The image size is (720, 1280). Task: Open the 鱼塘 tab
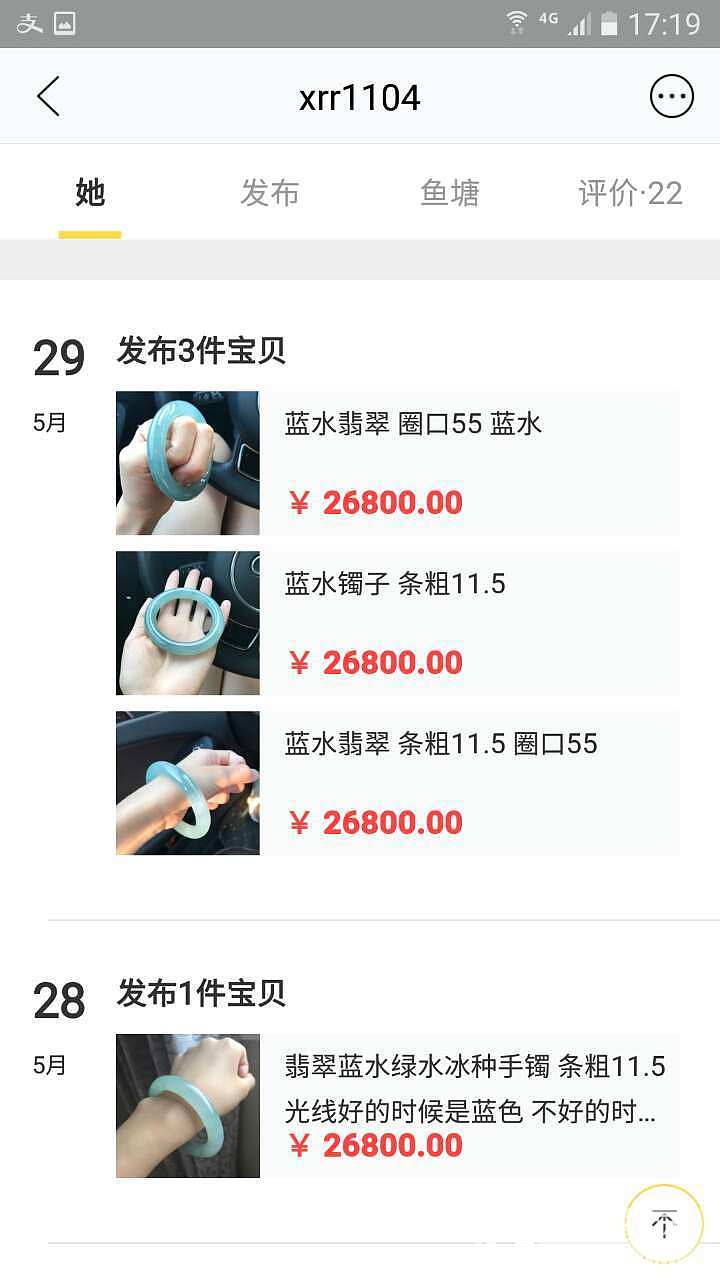pyautogui.click(x=449, y=192)
